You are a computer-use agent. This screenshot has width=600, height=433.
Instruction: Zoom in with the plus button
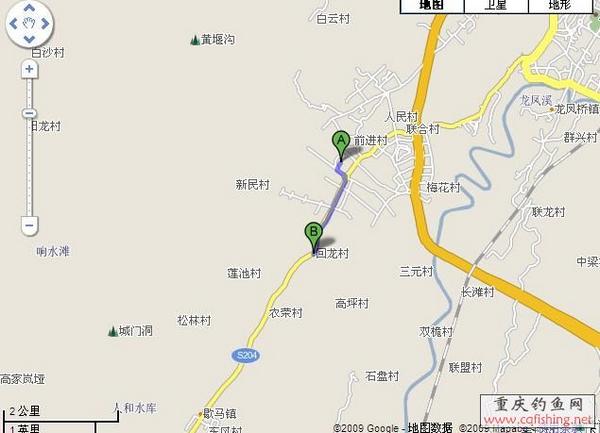click(30, 68)
